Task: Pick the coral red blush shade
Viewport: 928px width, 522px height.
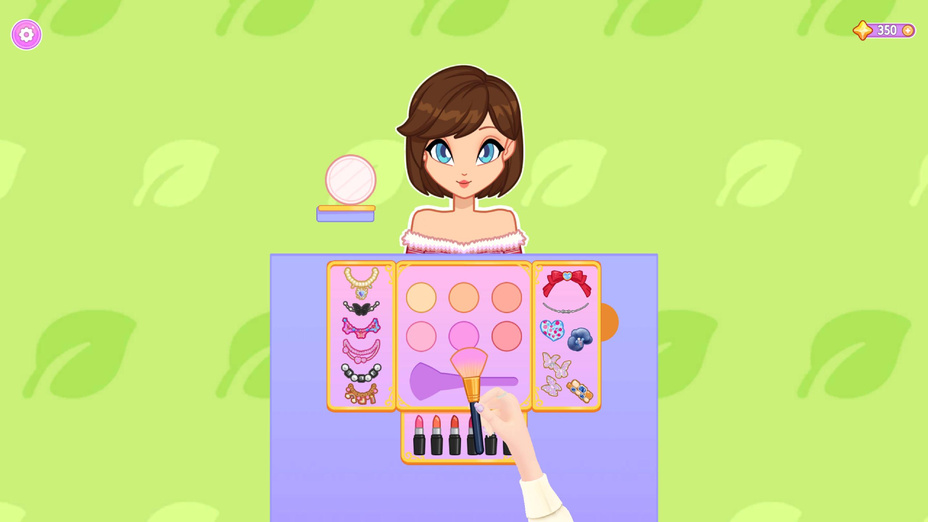Action: [507, 336]
